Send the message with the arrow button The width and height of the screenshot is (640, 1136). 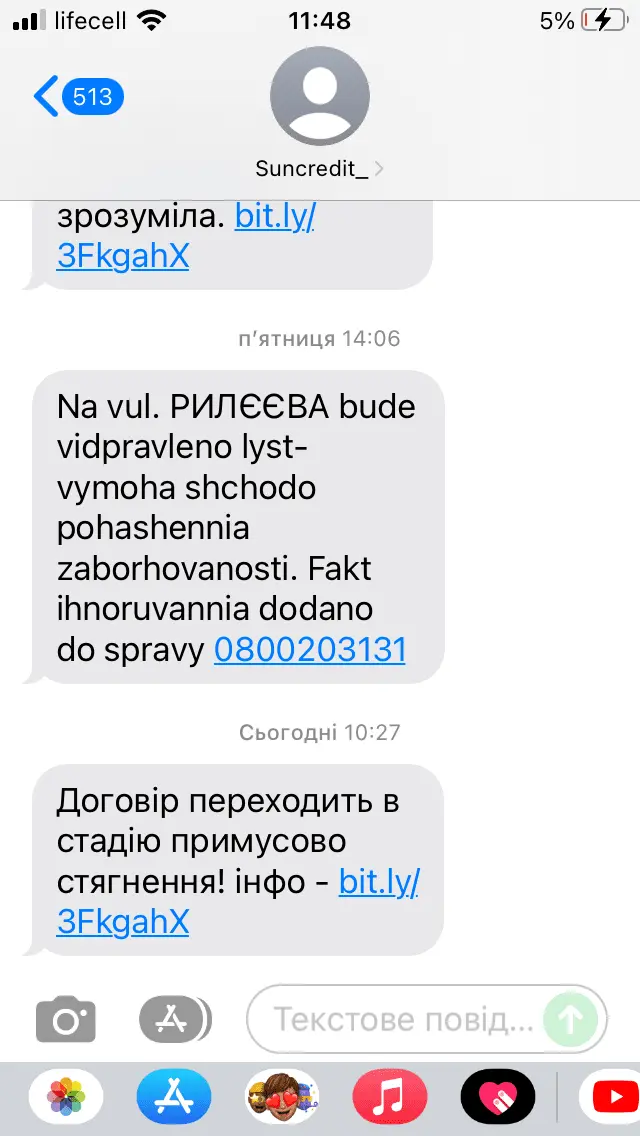coord(571,1019)
